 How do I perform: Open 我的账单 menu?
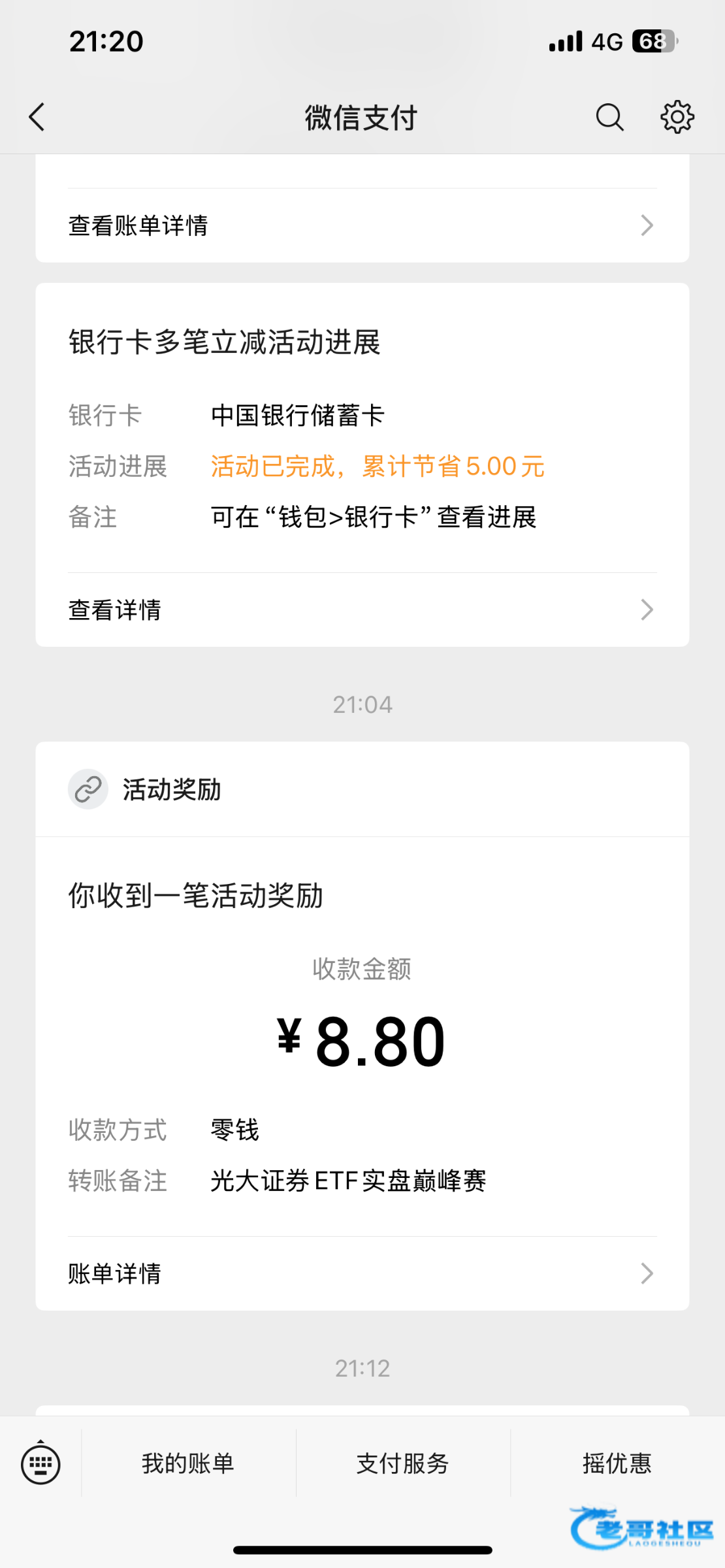188,1463
